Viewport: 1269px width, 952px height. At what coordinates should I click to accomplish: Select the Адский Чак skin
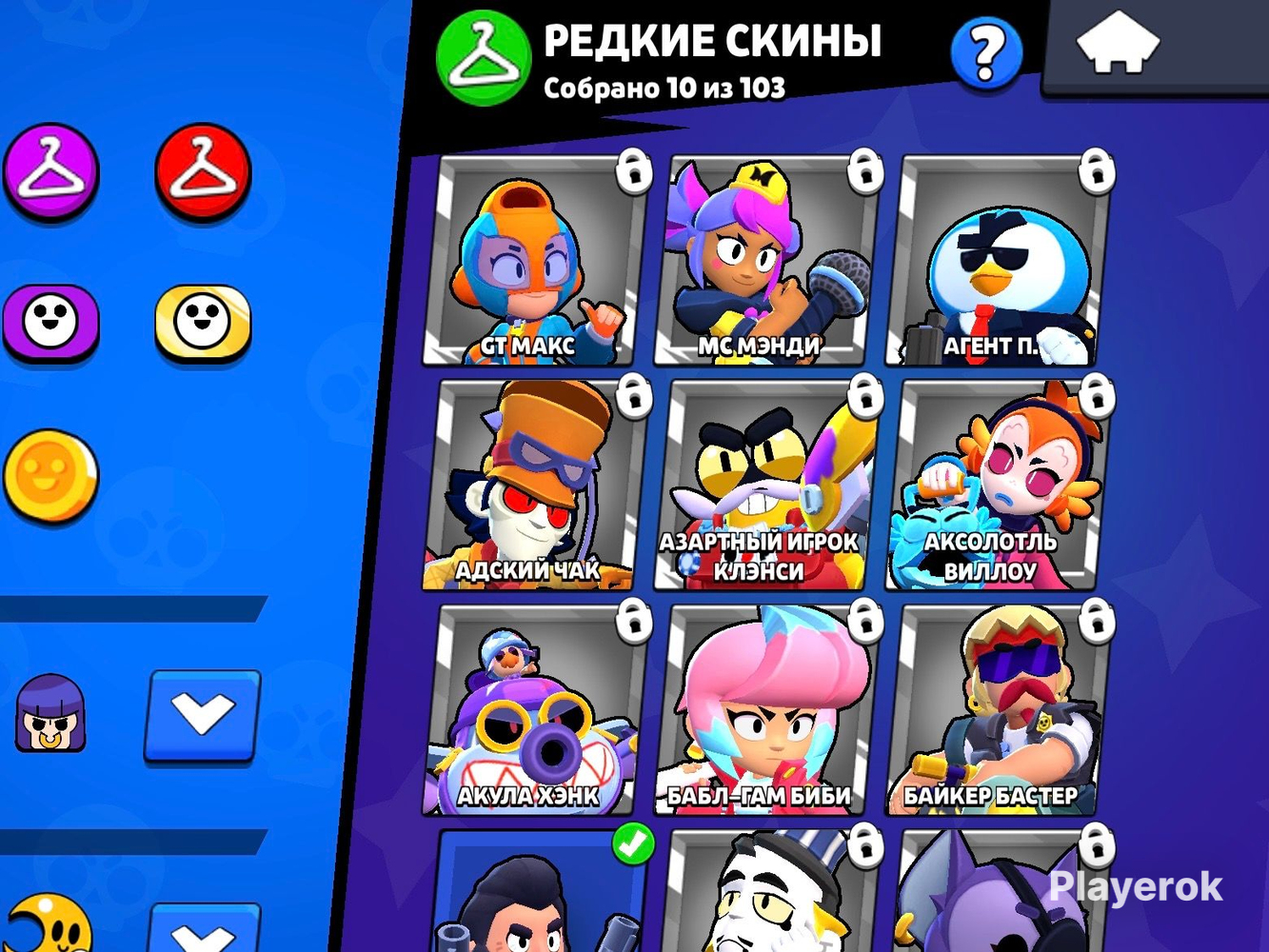[534, 485]
